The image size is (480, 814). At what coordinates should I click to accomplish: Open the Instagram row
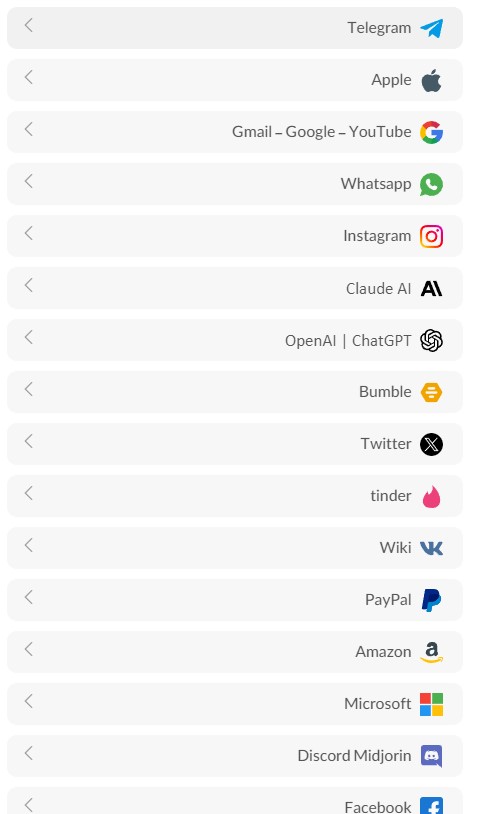(x=235, y=236)
